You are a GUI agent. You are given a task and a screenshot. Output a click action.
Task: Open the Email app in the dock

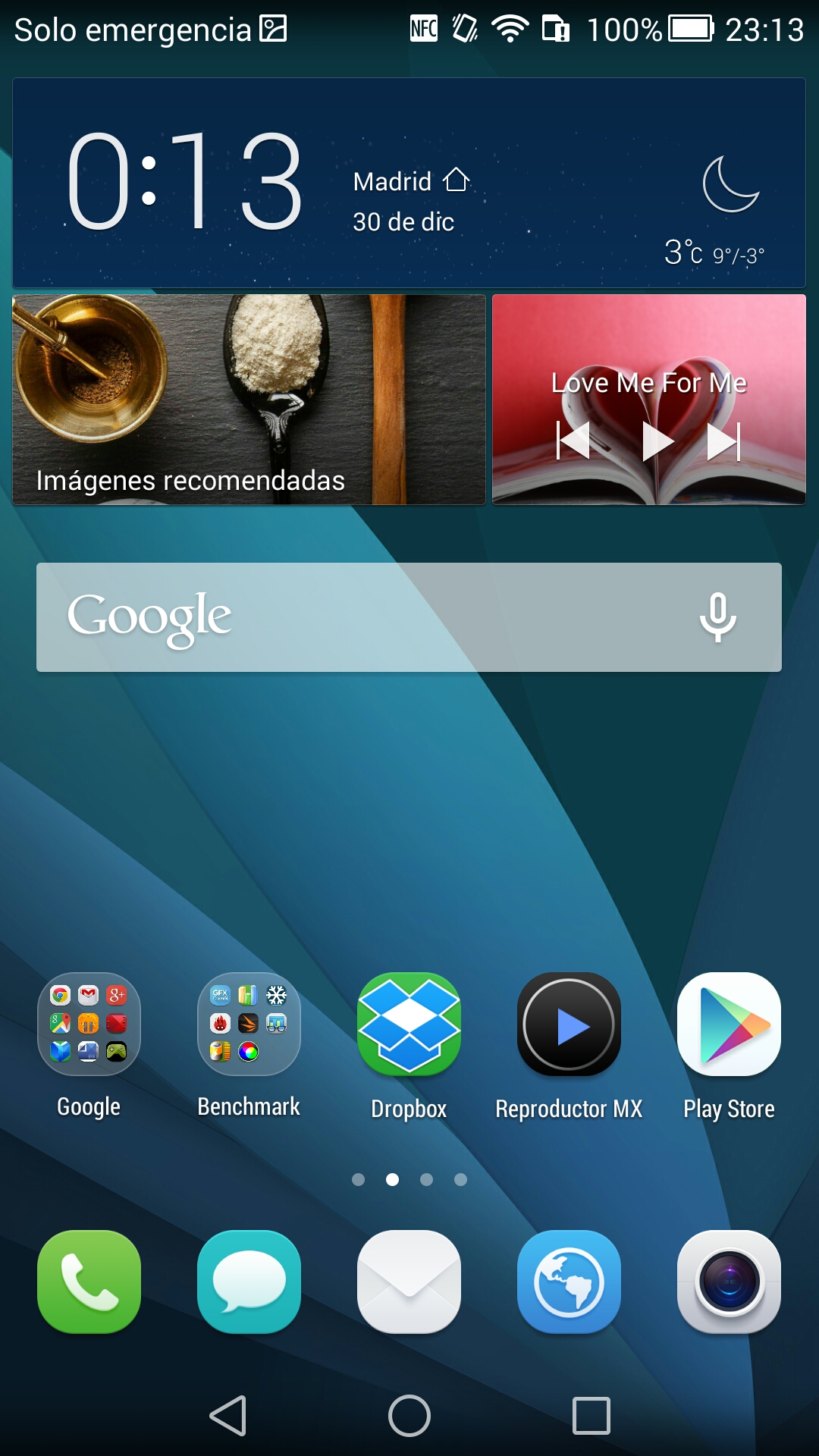(409, 1282)
